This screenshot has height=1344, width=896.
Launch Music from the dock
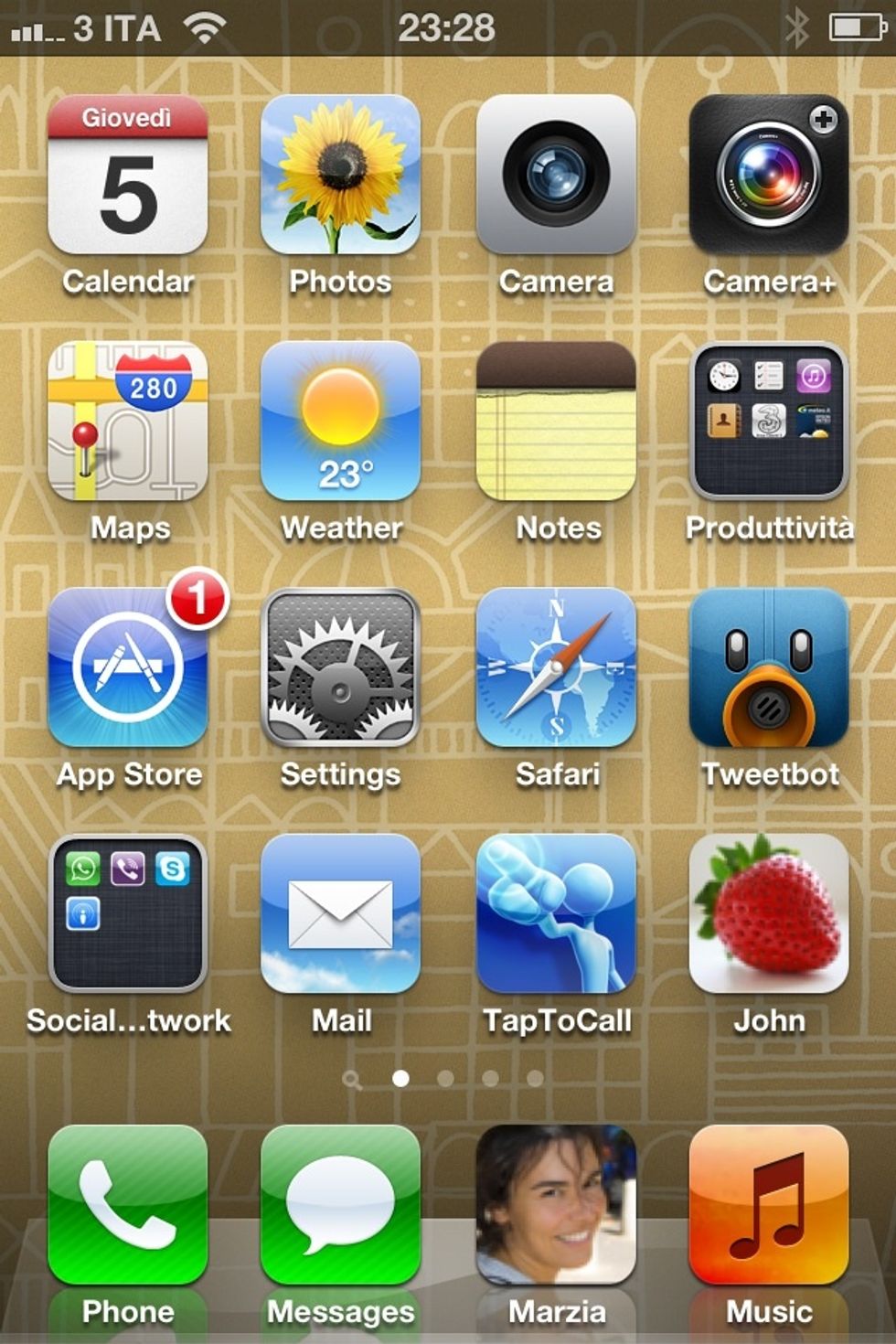769,1205
